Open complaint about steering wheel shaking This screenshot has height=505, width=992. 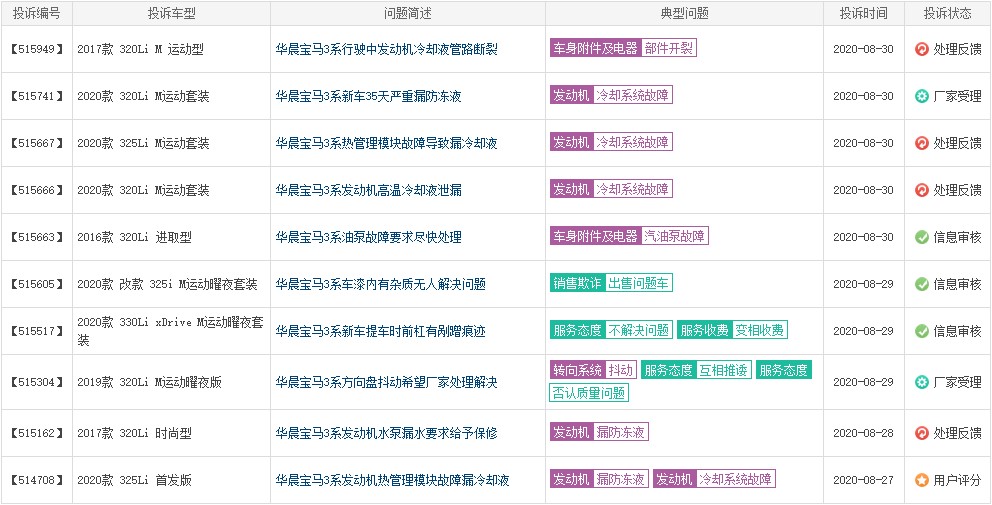pos(386,382)
